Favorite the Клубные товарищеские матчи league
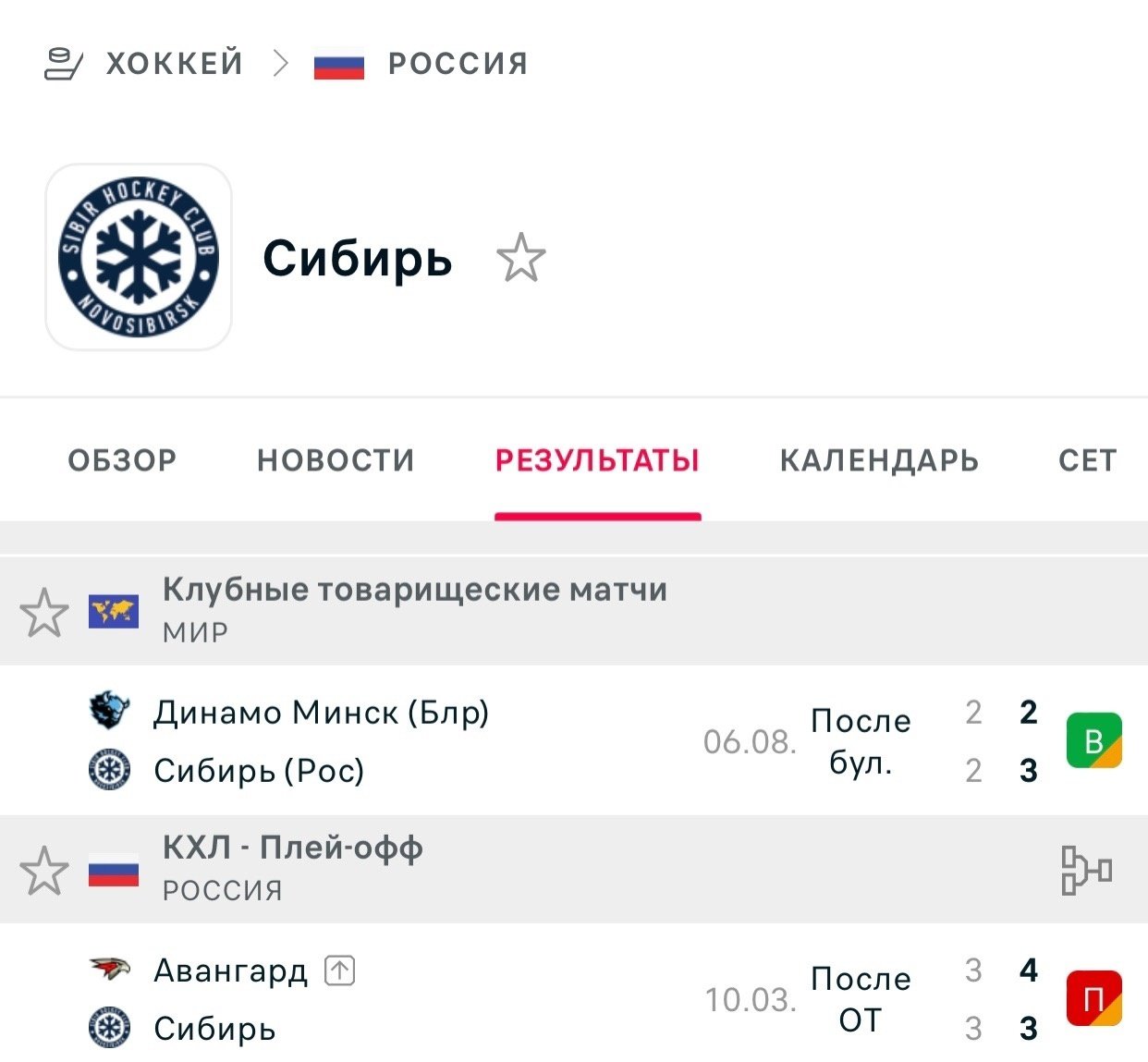The width and height of the screenshot is (1148, 1062). (43, 612)
